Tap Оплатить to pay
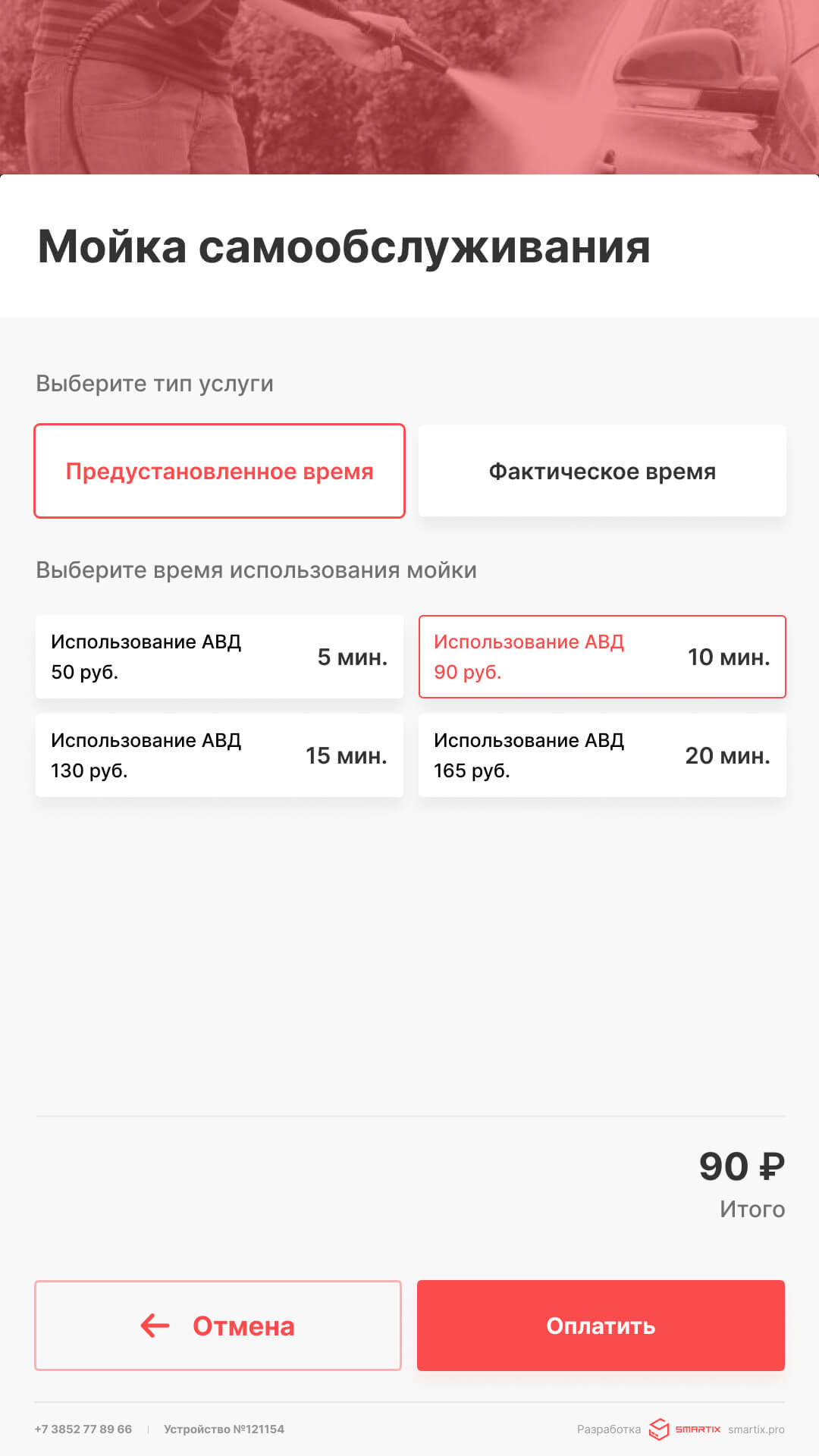Image resolution: width=819 pixels, height=1456 pixels. click(x=601, y=1326)
